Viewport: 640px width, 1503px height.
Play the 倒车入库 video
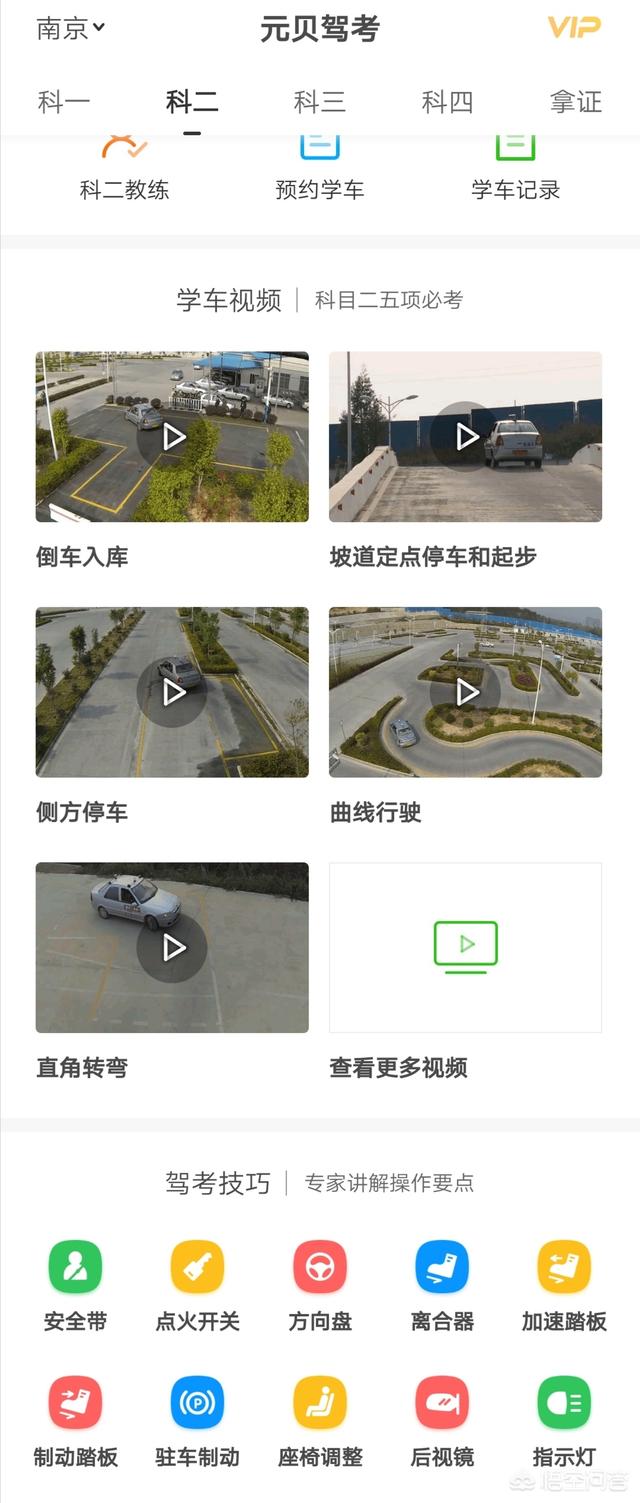point(172,437)
